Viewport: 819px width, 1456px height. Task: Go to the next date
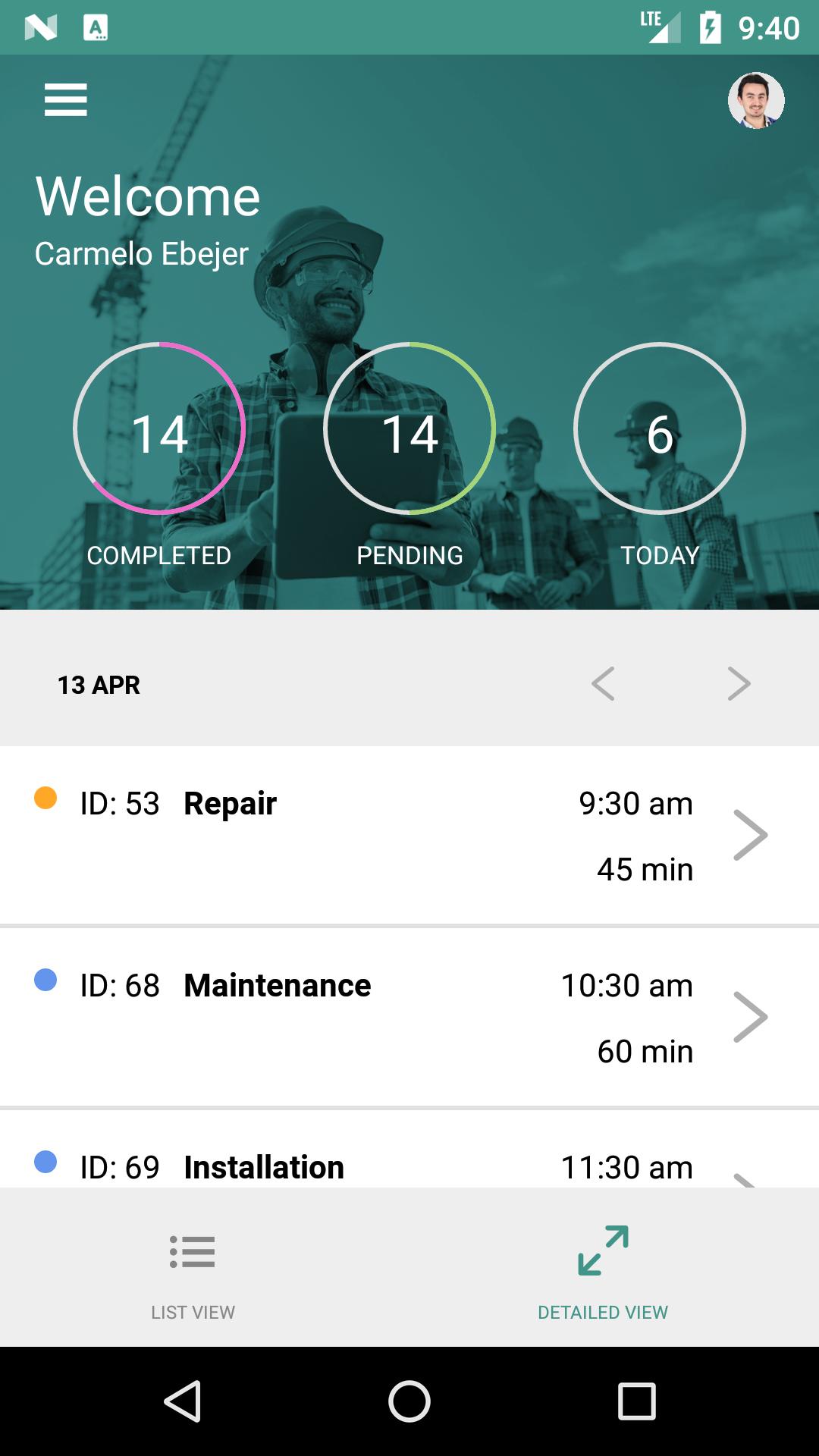[739, 684]
